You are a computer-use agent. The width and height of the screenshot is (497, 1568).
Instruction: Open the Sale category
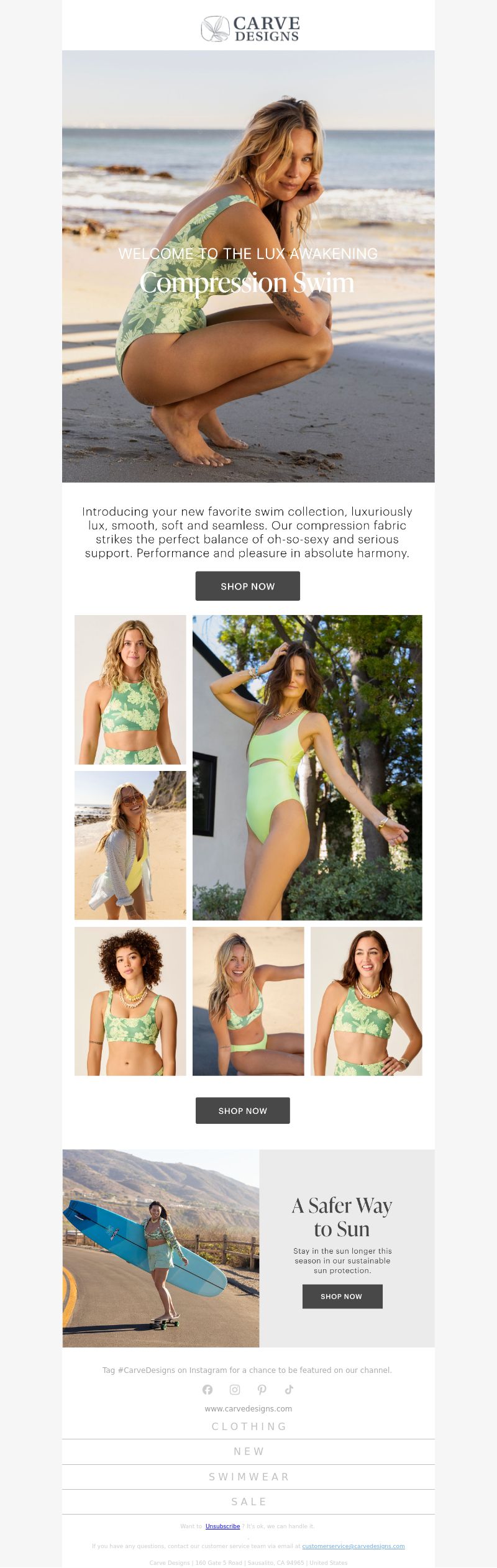(x=248, y=1502)
